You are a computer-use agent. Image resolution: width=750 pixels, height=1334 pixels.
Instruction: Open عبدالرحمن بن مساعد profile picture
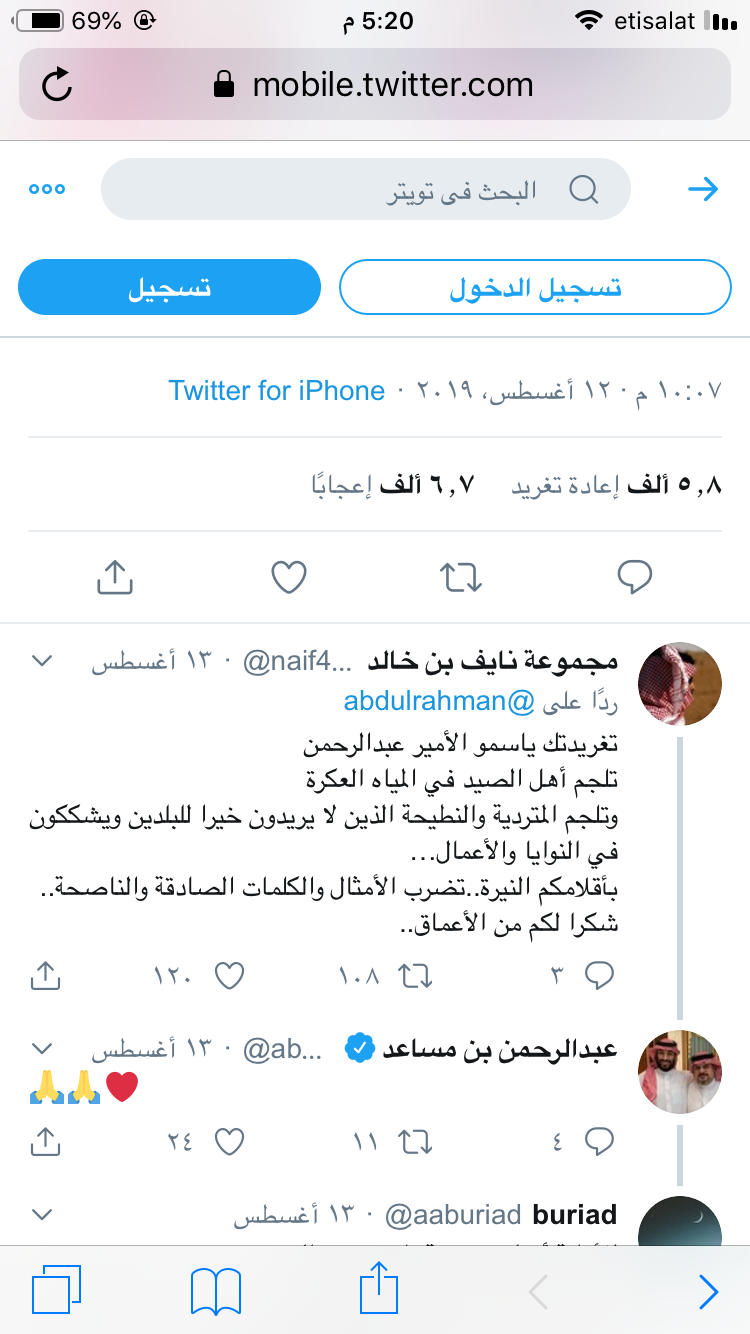pyautogui.click(x=680, y=1071)
